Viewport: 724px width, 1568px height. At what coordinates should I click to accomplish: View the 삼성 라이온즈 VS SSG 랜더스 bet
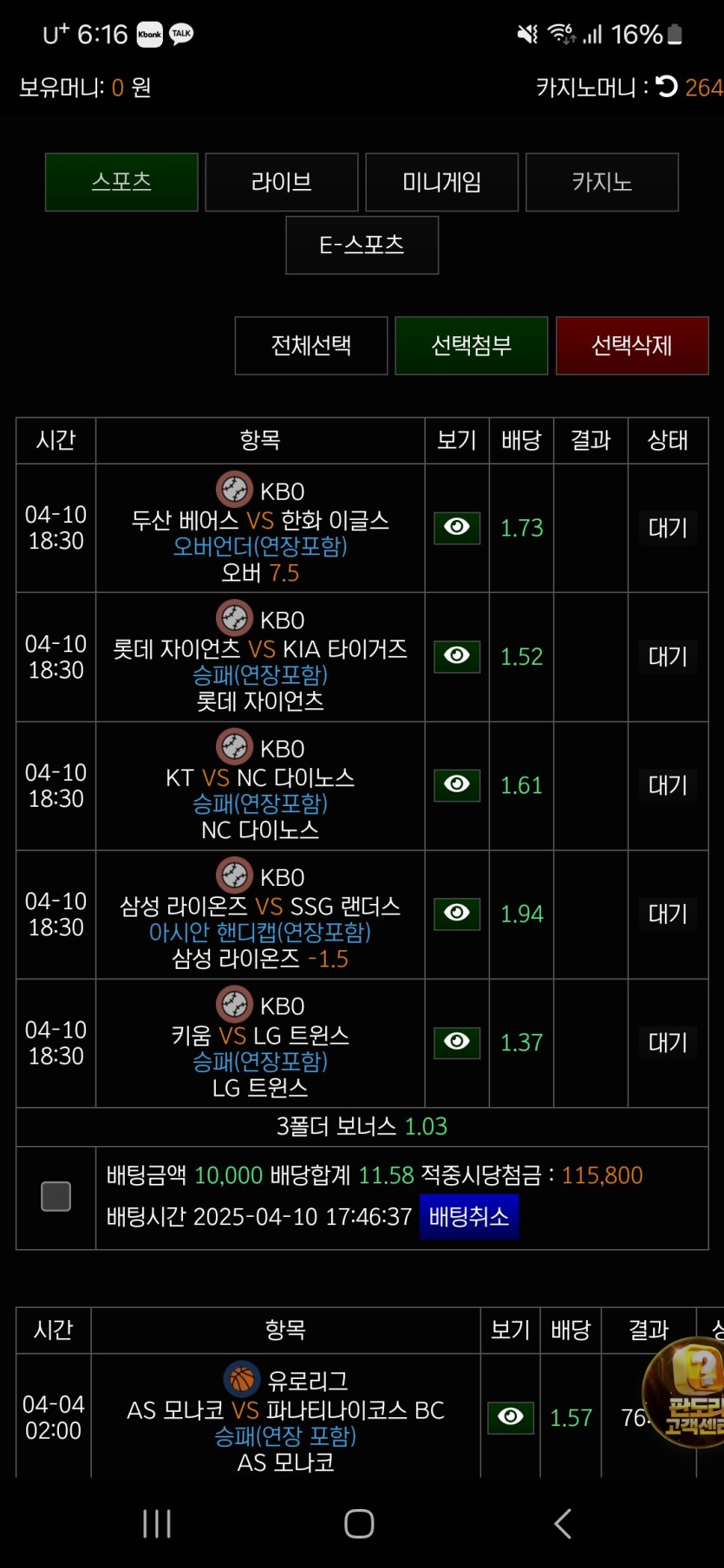point(457,914)
